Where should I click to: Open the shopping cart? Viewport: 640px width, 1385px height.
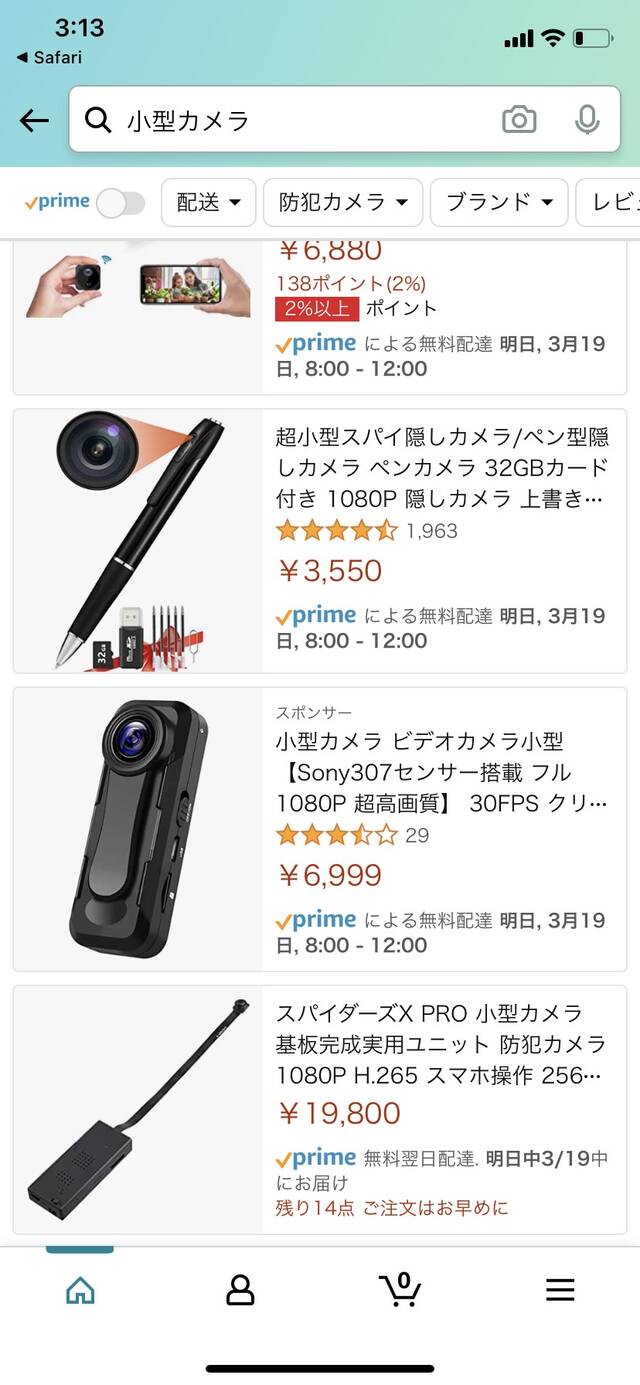tap(400, 1289)
